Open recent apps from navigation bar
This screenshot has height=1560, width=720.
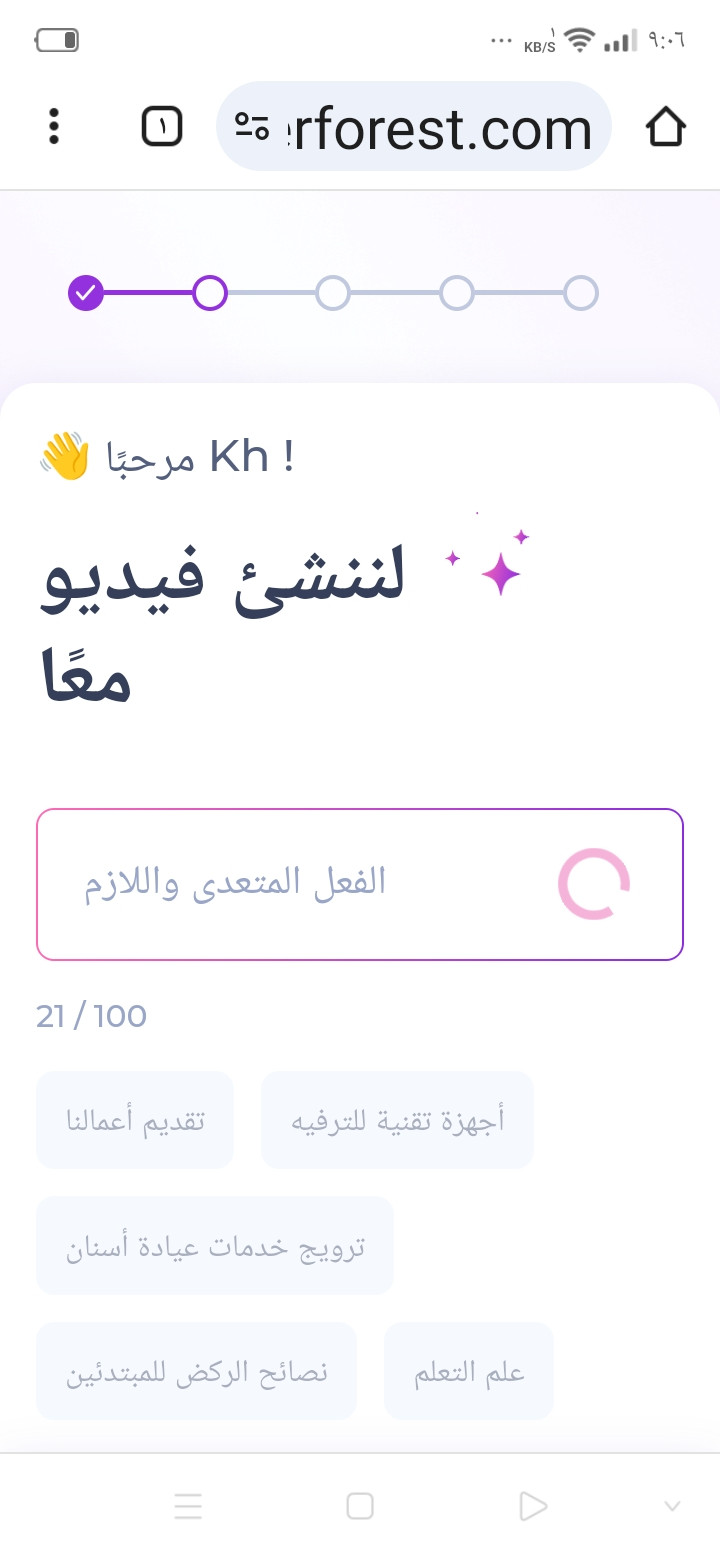click(188, 1506)
